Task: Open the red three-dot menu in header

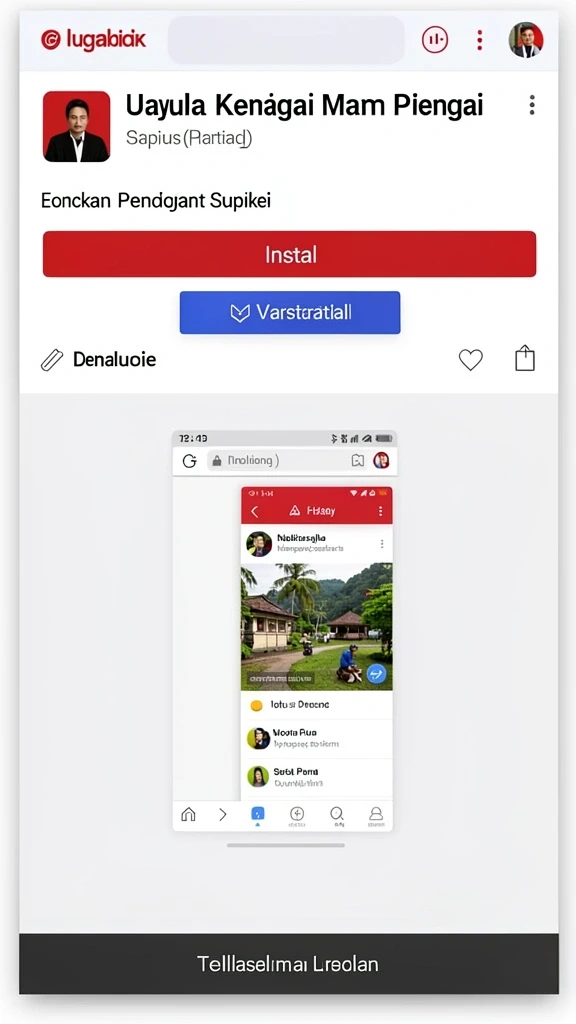Action: (x=479, y=40)
